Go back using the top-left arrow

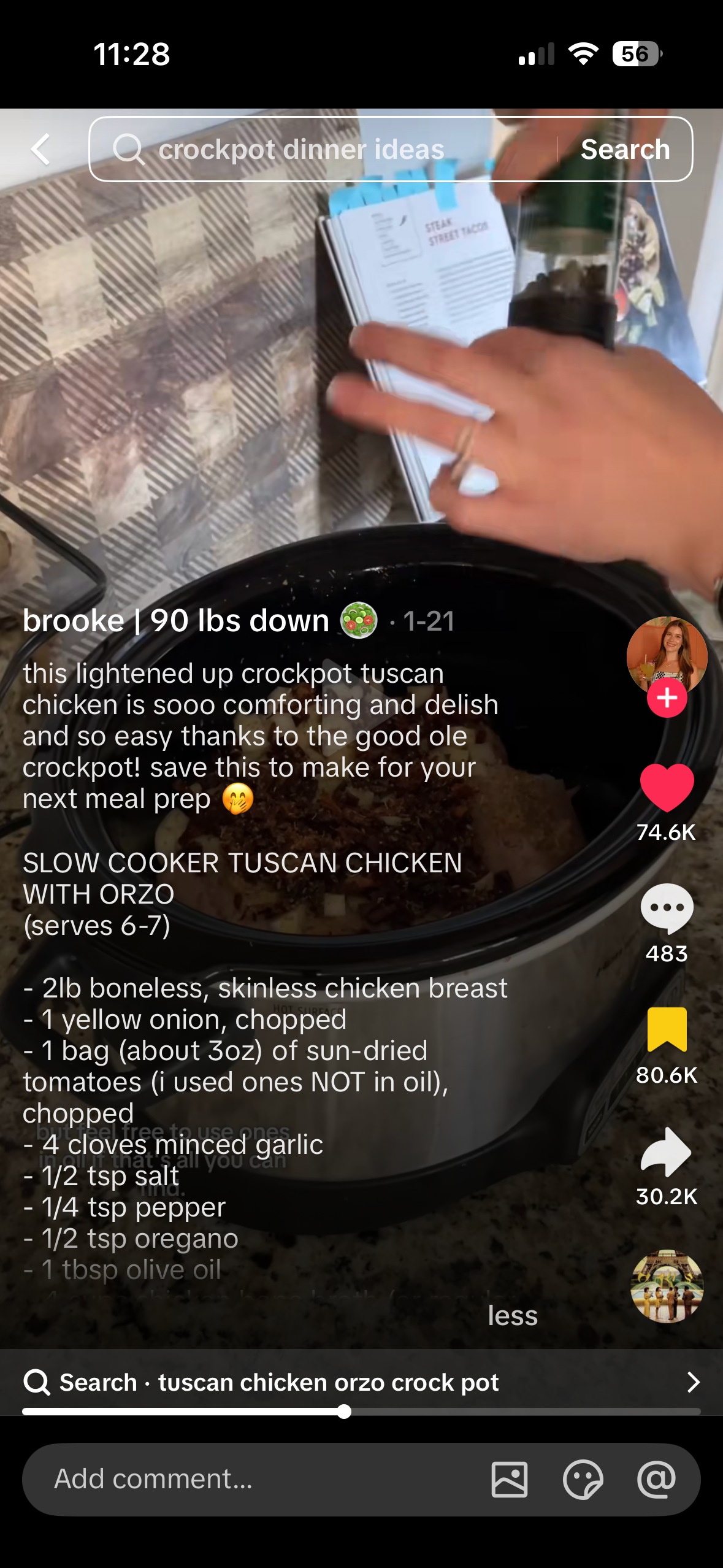coord(40,149)
